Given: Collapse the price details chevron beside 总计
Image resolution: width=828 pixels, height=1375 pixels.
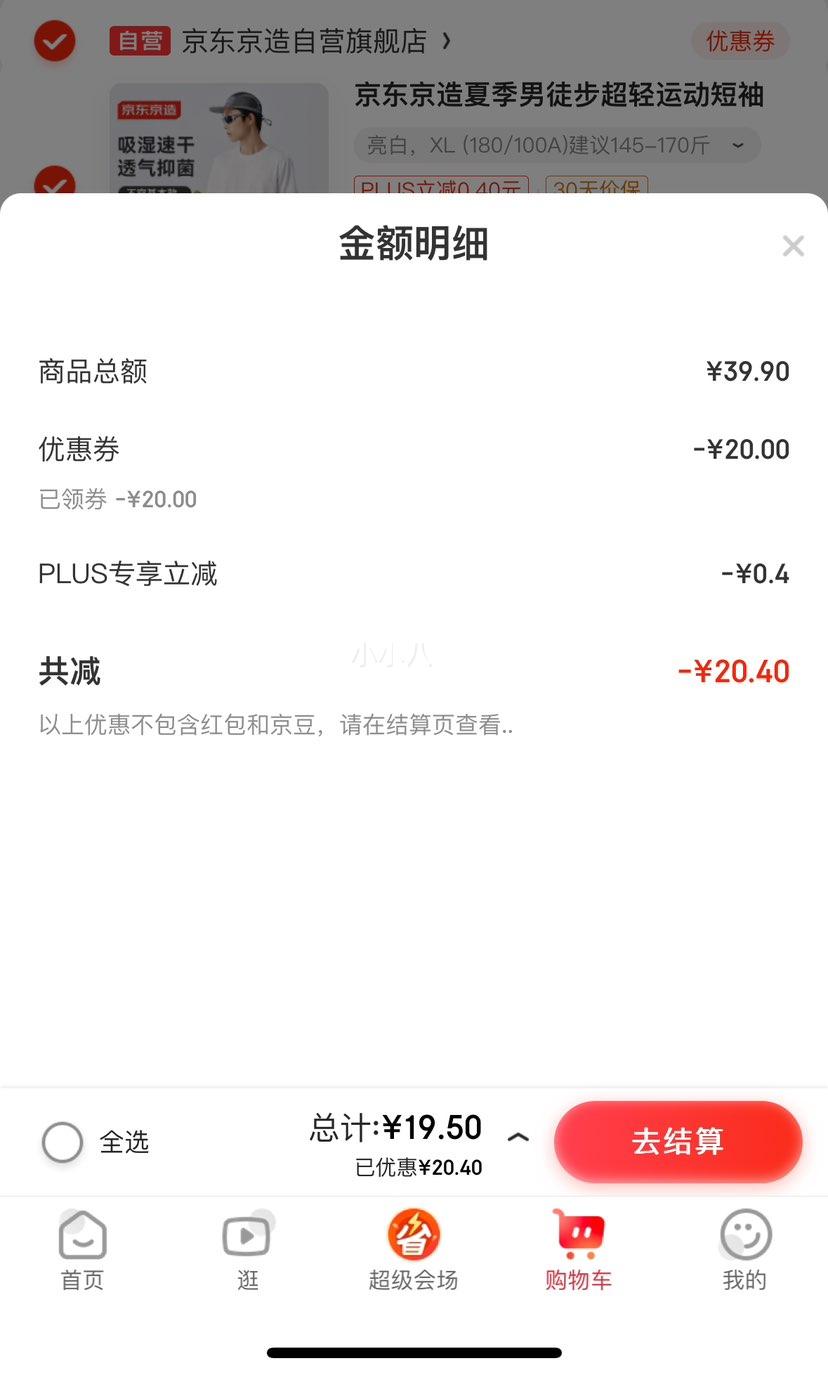Looking at the screenshot, I should click(518, 1138).
